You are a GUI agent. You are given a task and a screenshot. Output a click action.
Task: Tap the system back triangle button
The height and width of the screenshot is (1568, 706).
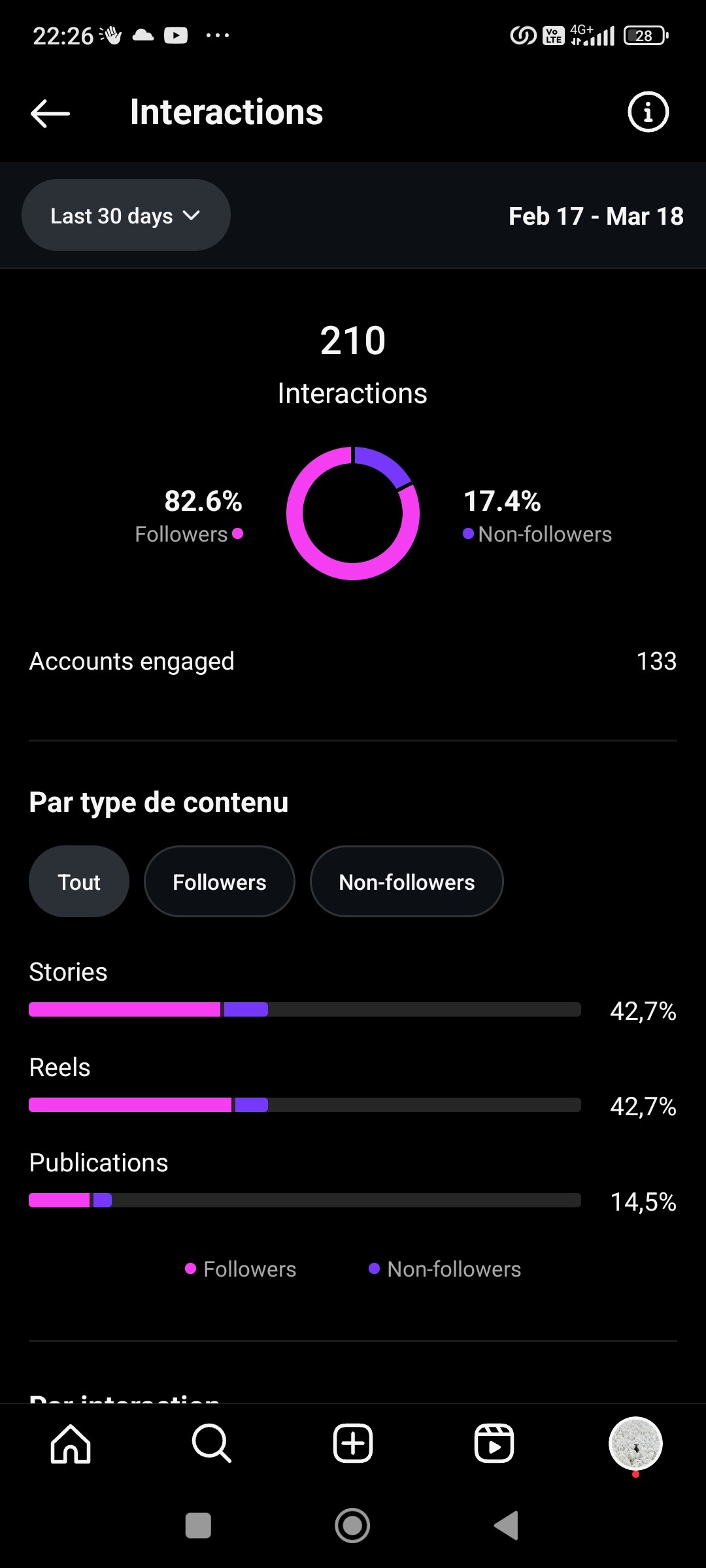507,1526
